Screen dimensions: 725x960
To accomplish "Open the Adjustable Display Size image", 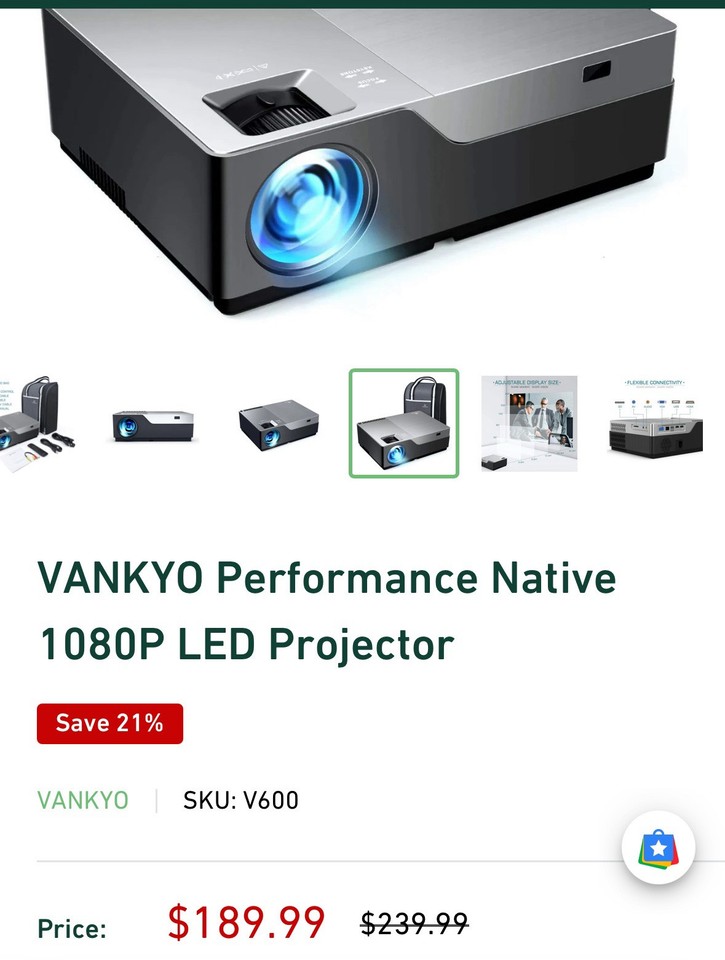I will point(528,423).
